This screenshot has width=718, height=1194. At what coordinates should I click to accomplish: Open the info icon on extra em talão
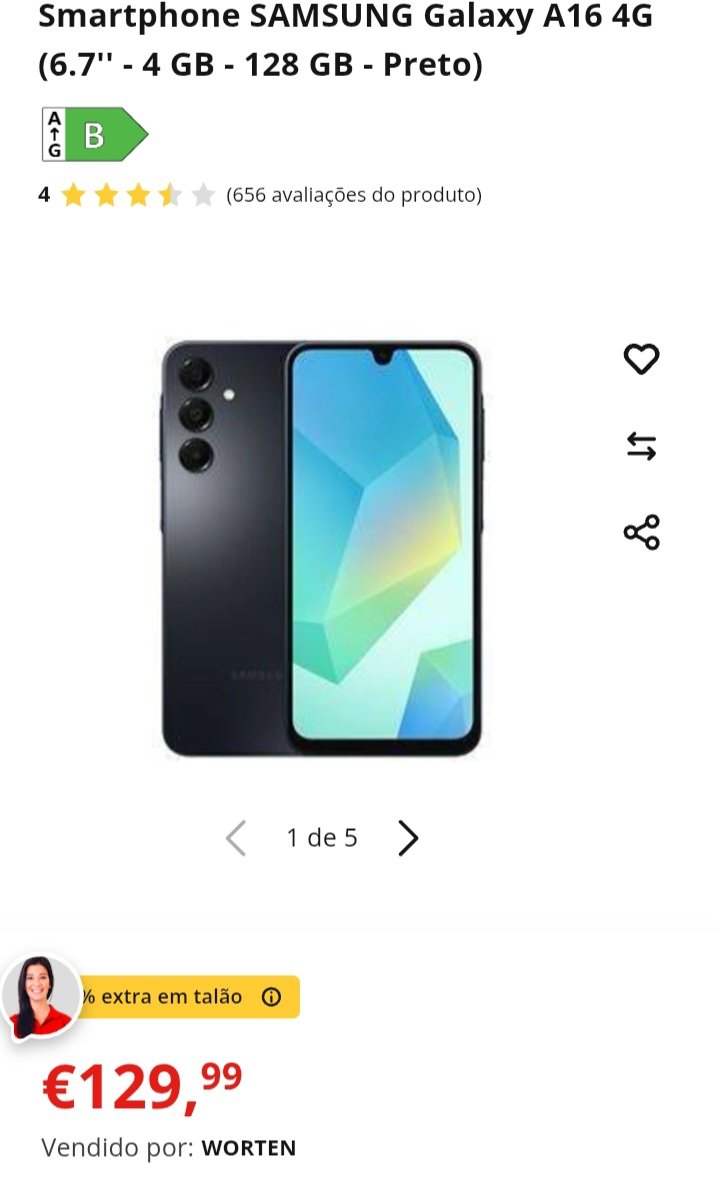pos(271,997)
